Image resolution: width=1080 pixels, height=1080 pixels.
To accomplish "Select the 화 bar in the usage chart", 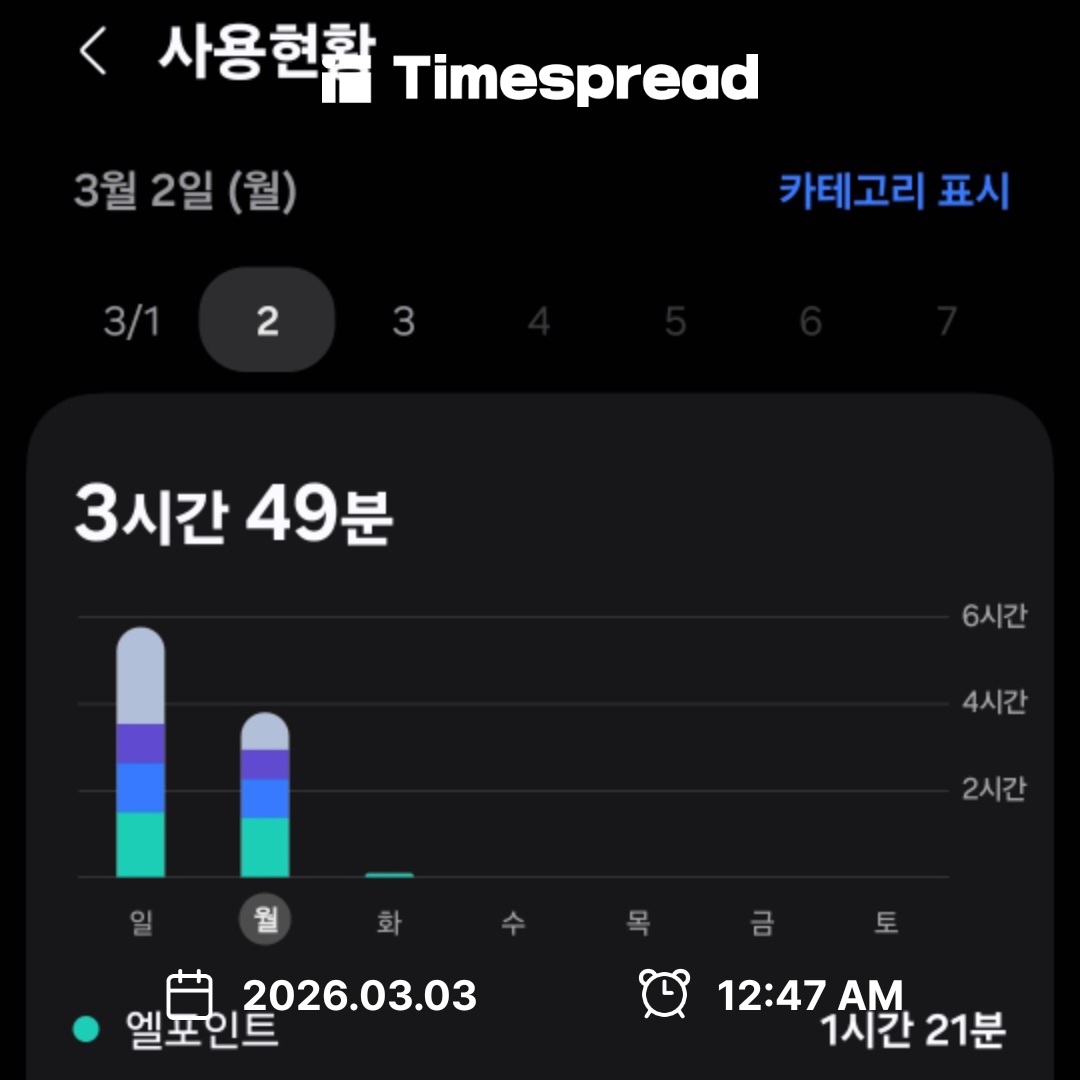I will coord(389,873).
